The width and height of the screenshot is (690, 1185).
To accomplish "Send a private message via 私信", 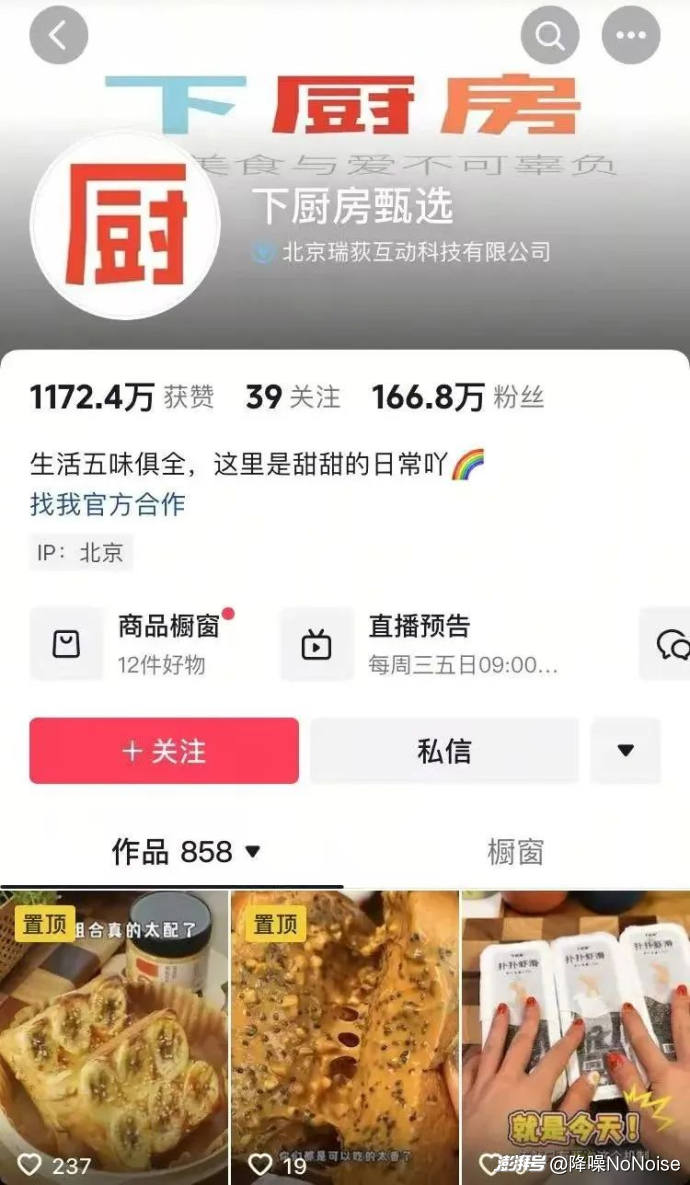I will pyautogui.click(x=444, y=750).
